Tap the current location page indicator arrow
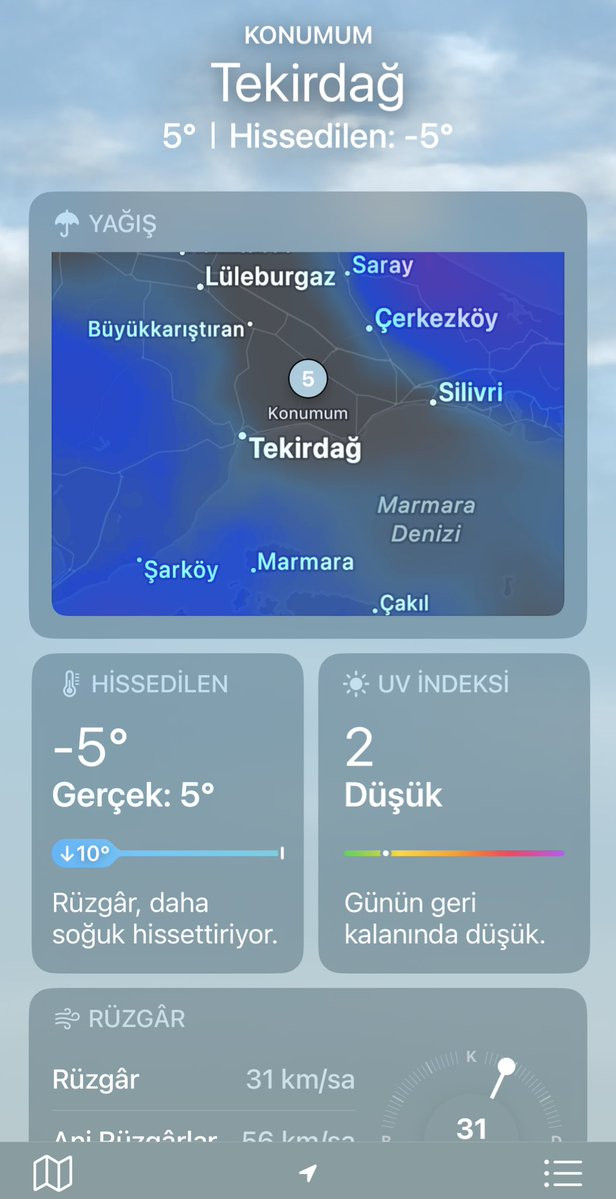616x1199 pixels. [308, 1172]
